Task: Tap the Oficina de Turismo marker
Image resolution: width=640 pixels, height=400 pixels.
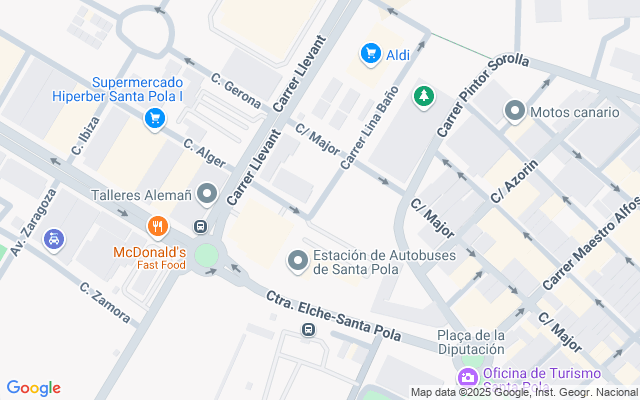Action: pos(467,378)
